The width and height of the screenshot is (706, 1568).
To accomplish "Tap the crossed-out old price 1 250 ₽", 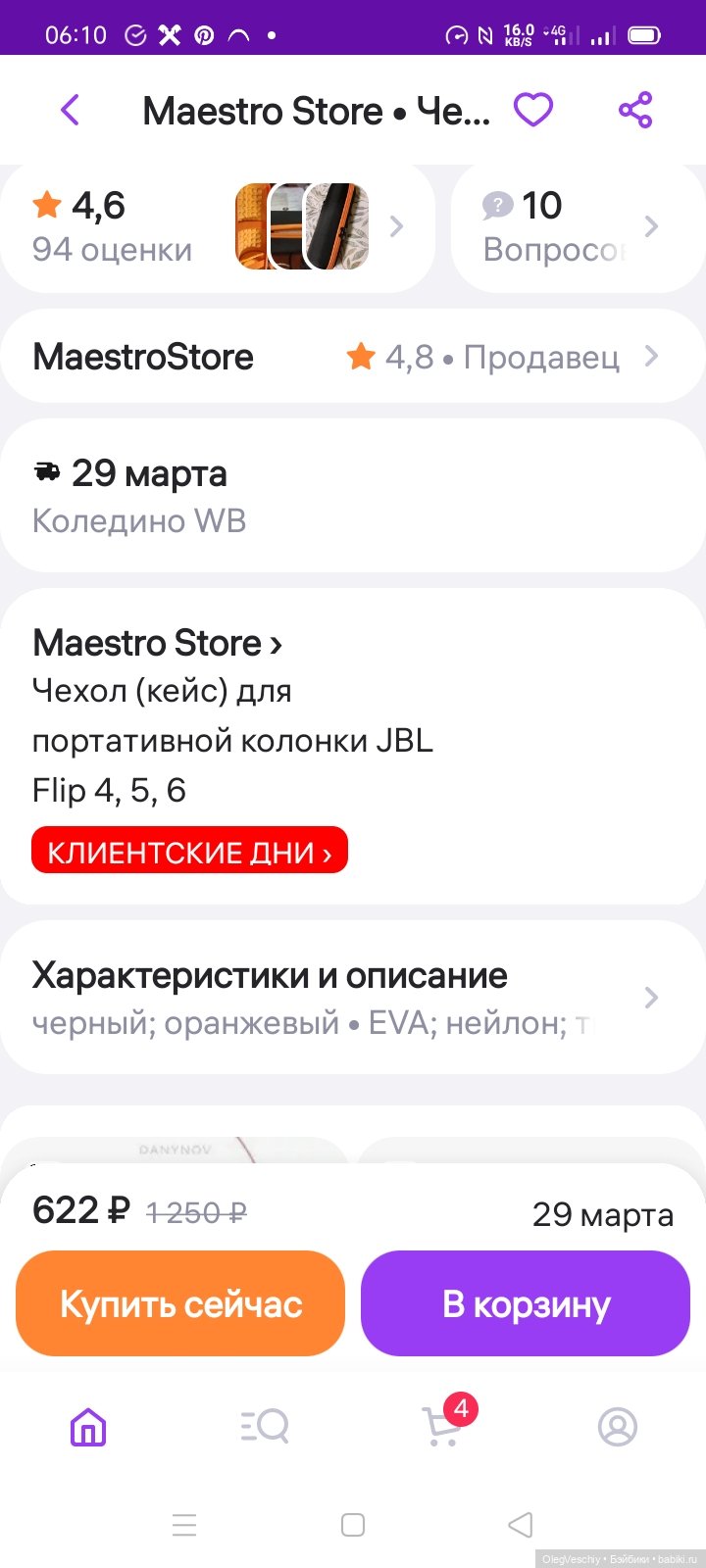I will [195, 1213].
